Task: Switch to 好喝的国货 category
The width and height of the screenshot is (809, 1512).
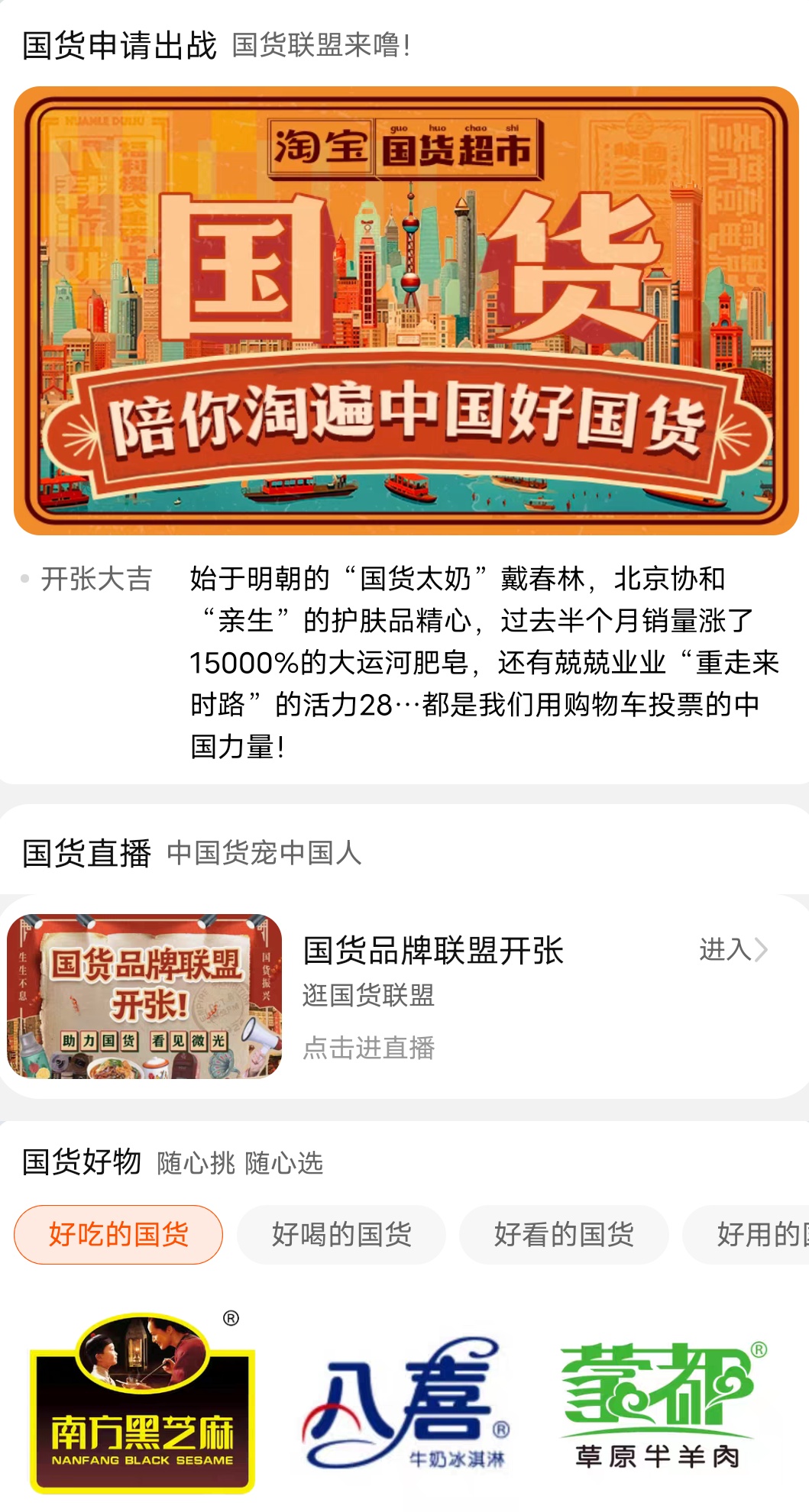Action: click(341, 1234)
